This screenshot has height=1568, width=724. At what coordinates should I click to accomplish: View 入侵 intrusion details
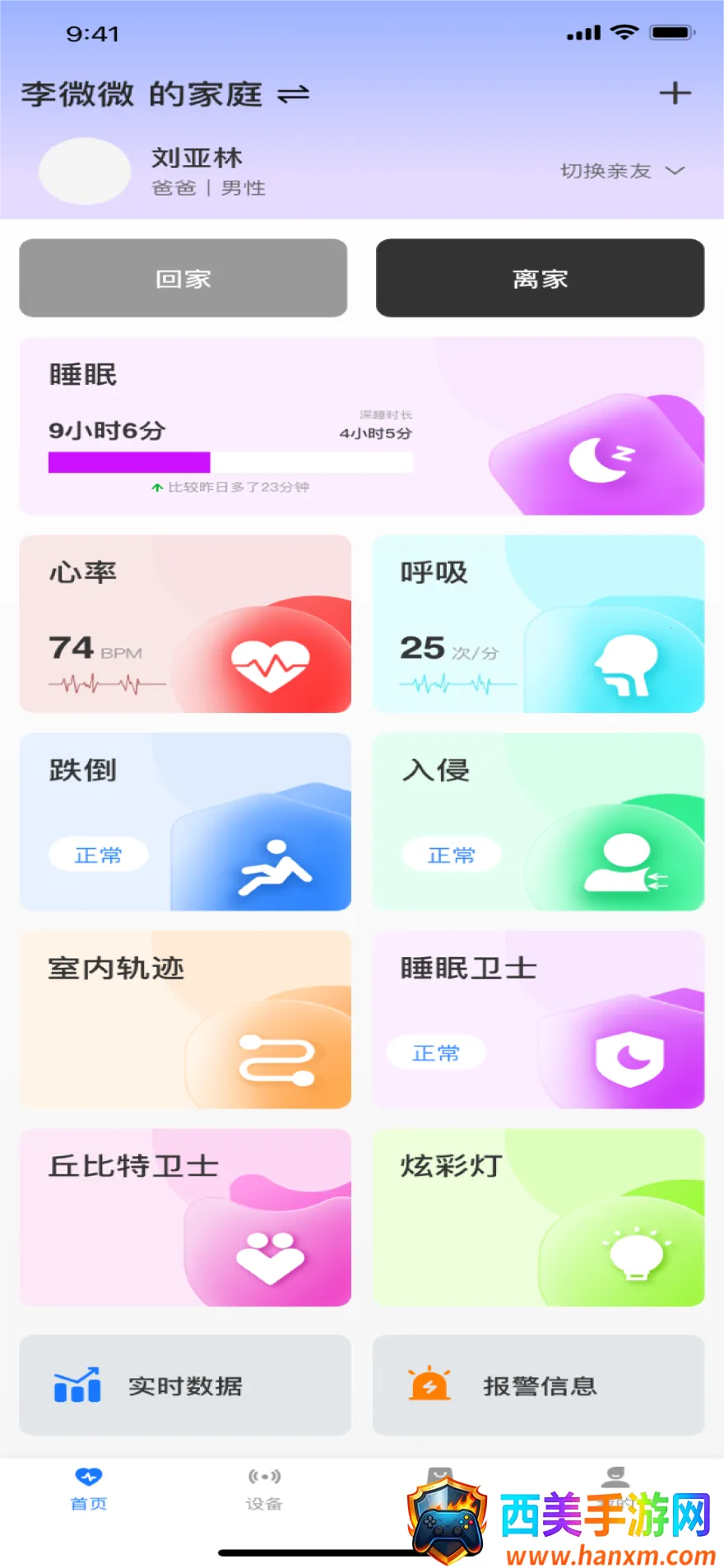pyautogui.click(x=539, y=821)
